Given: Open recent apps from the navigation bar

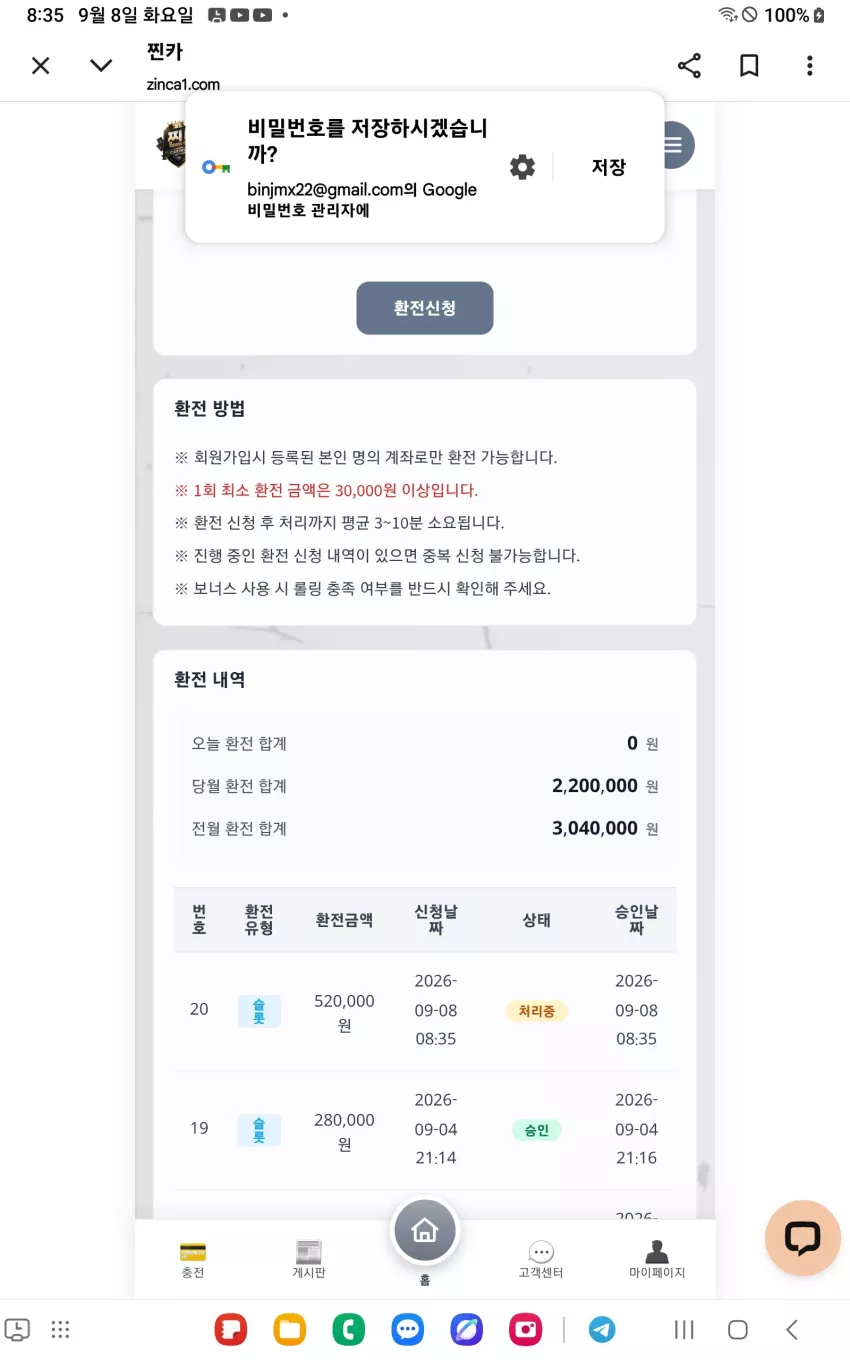Looking at the screenshot, I should (684, 1329).
